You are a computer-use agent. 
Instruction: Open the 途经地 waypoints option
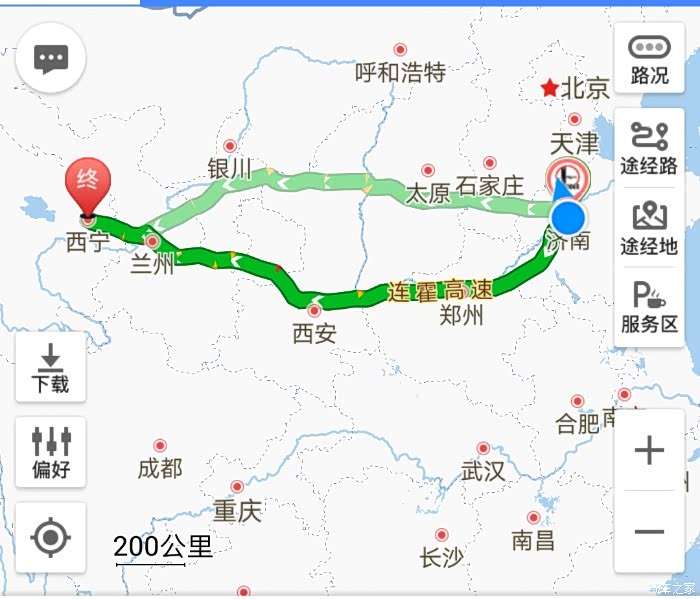click(x=649, y=228)
